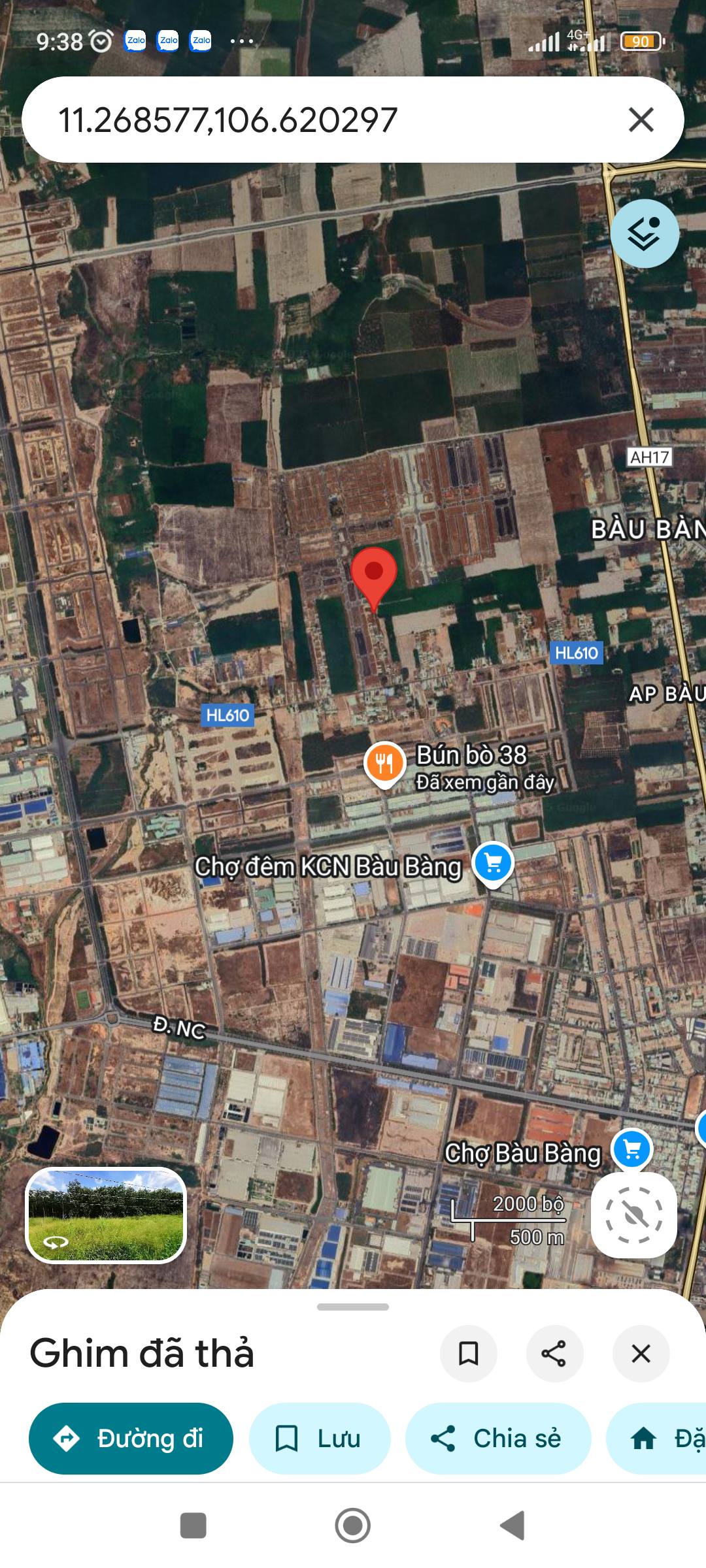Clear the coordinates search text
Image resolution: width=706 pixels, height=1568 pixels.
click(x=641, y=120)
